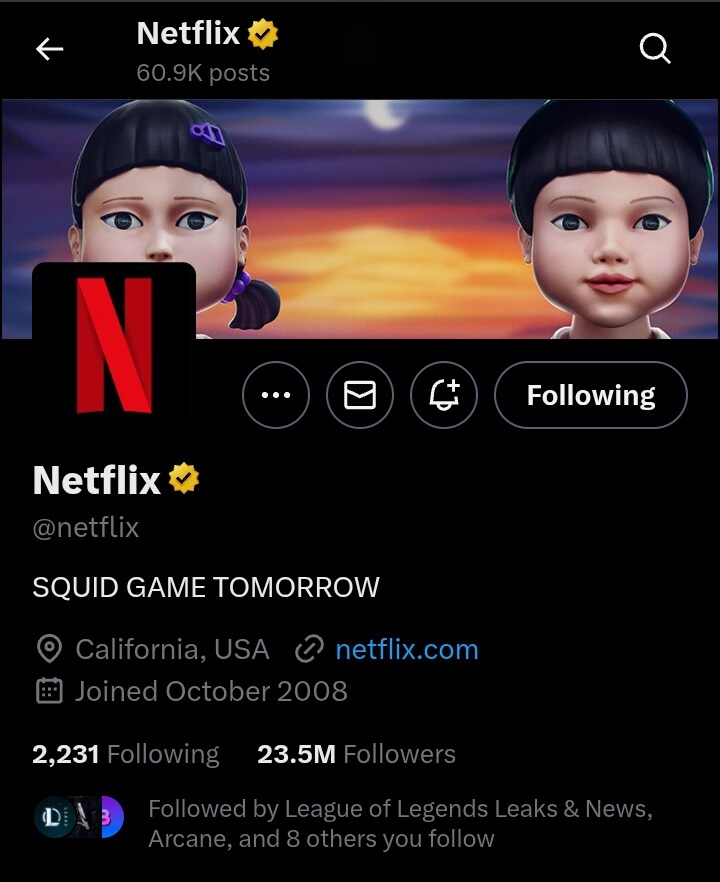
Task: Tap the Following button to unfollow Netflix
Action: pyautogui.click(x=590, y=395)
